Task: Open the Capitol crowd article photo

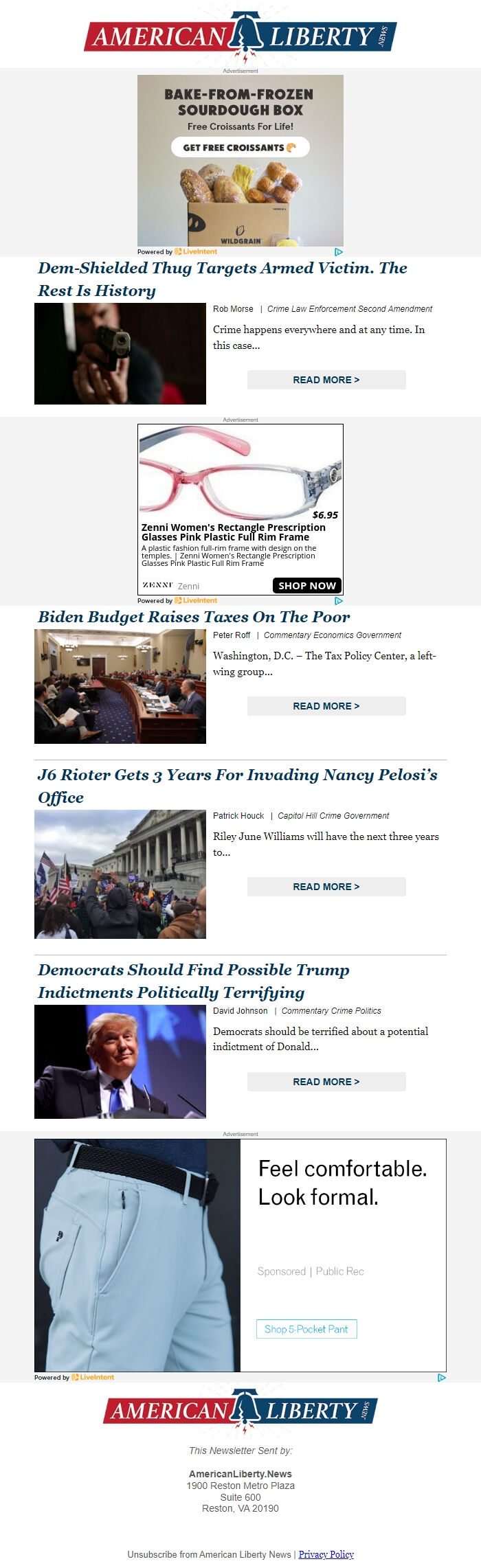Action: tap(120, 874)
